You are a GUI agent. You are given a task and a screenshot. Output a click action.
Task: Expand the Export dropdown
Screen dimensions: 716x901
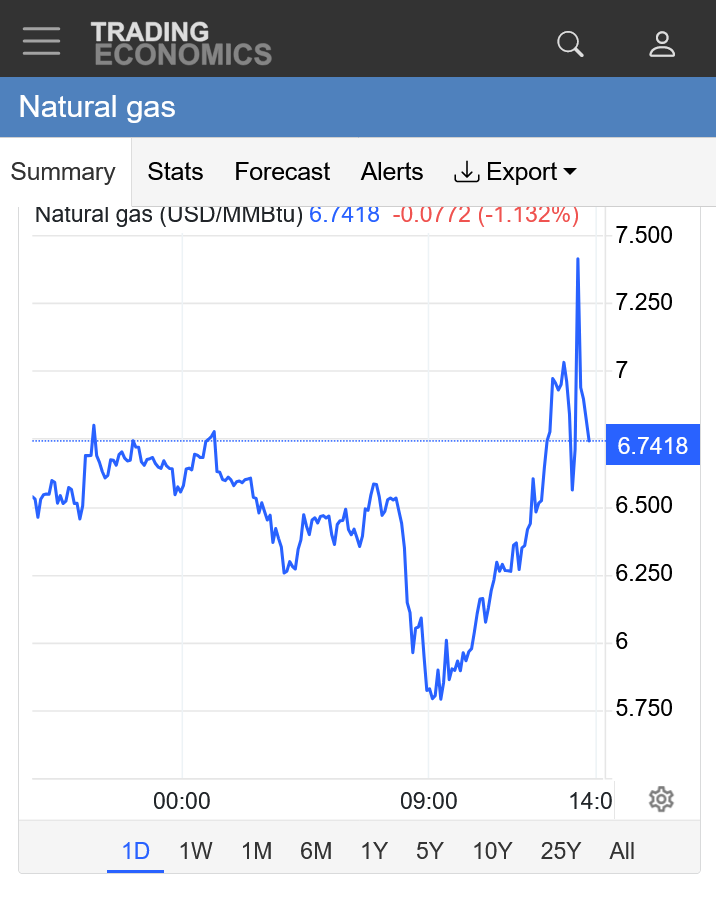[x=515, y=172]
